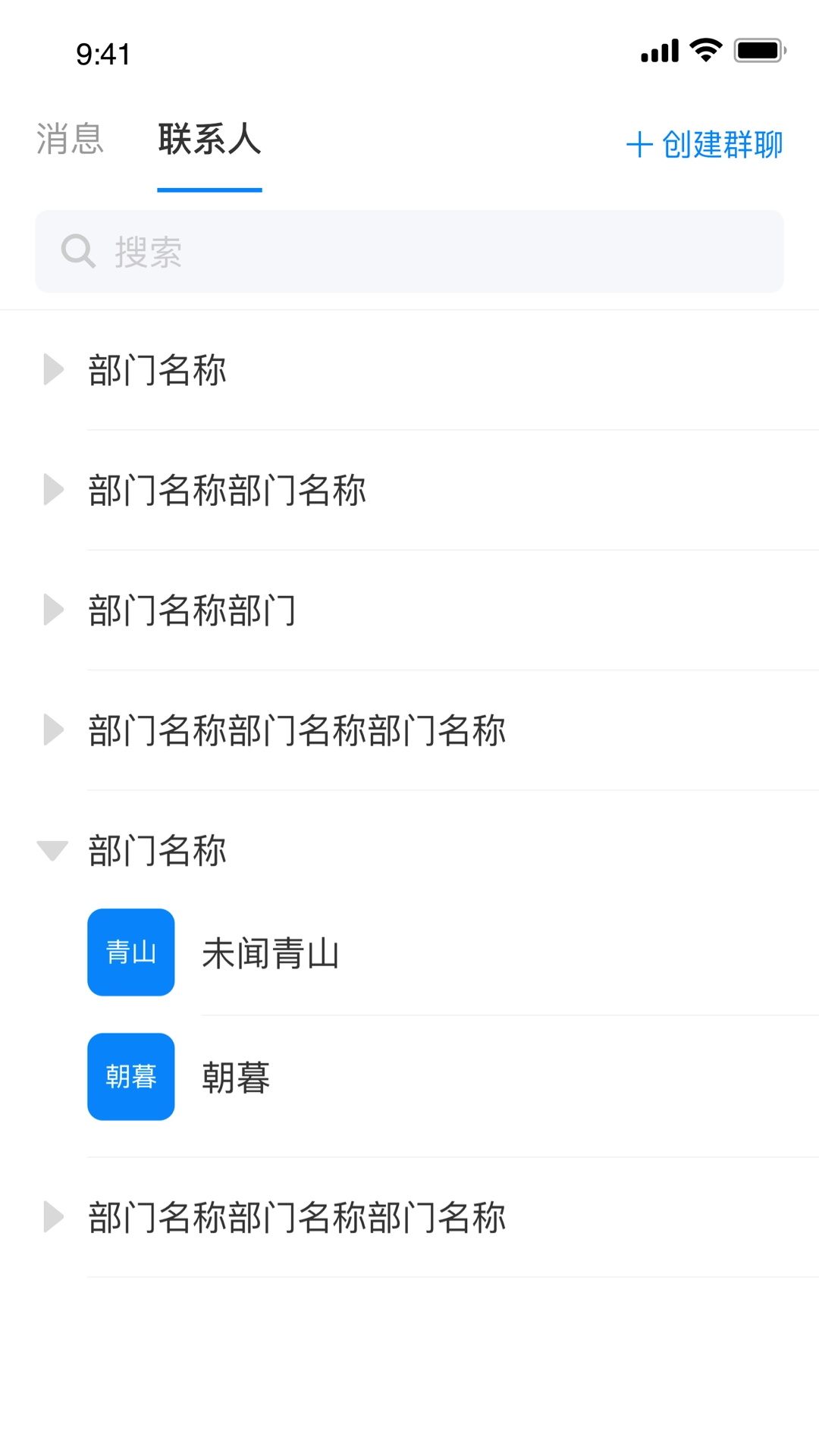Switch to the 消息 tab

point(68,139)
